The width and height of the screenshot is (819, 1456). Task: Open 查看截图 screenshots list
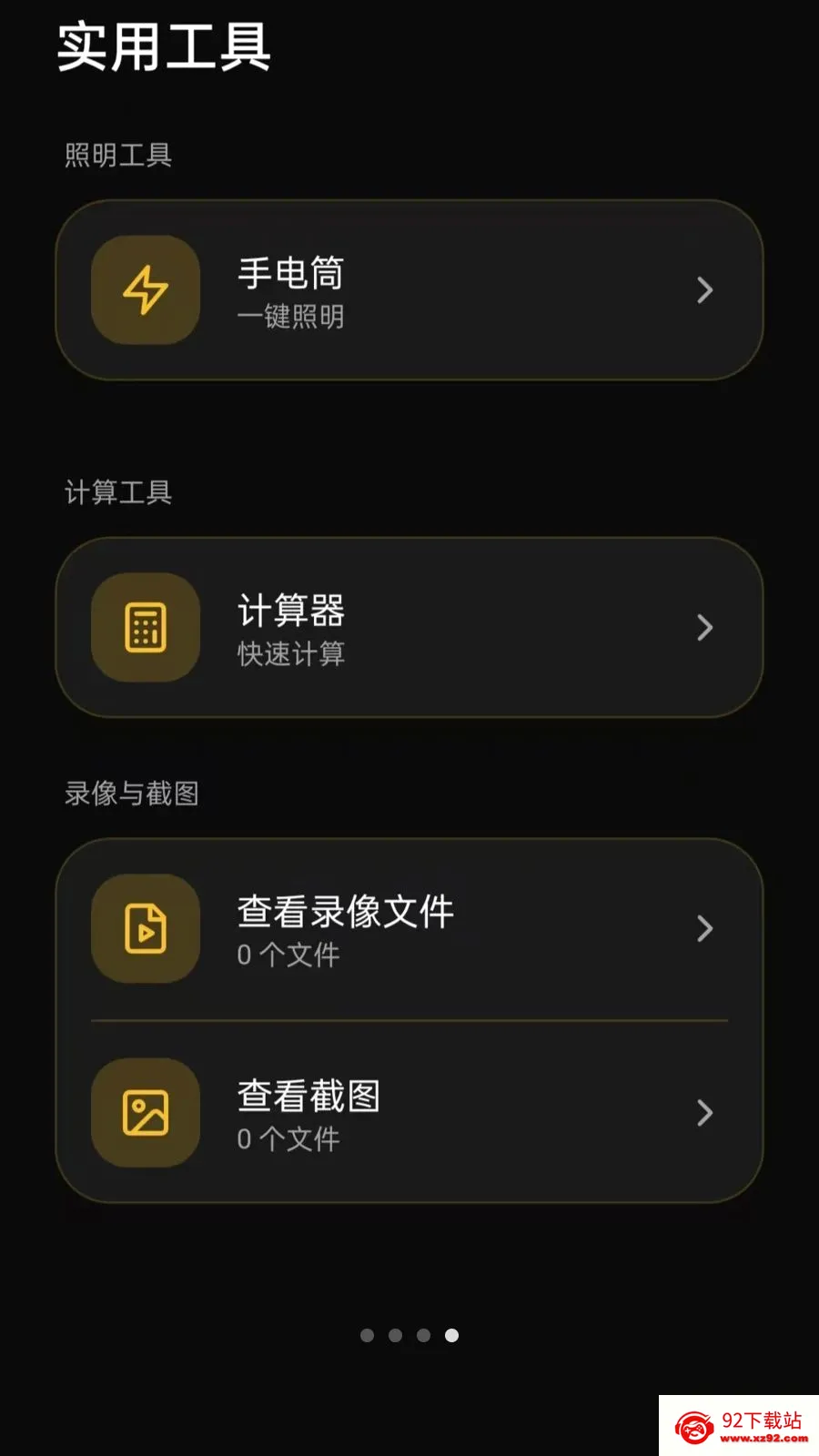point(409,1113)
